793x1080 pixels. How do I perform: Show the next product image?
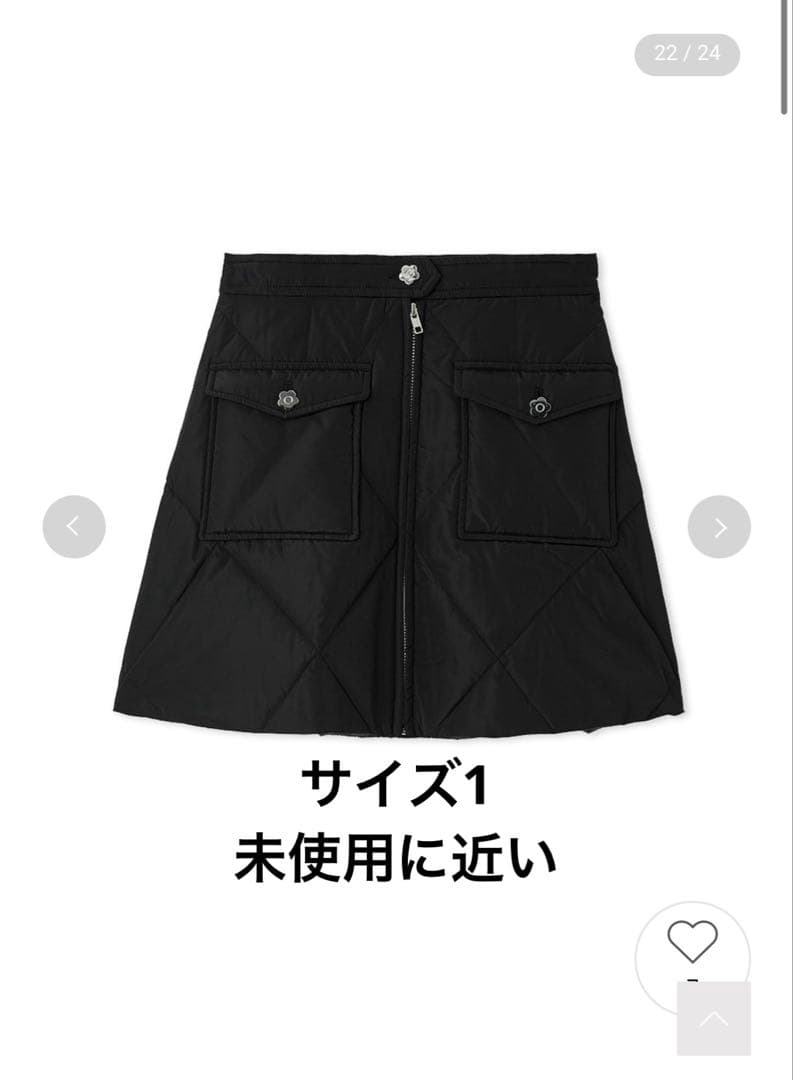(x=719, y=527)
